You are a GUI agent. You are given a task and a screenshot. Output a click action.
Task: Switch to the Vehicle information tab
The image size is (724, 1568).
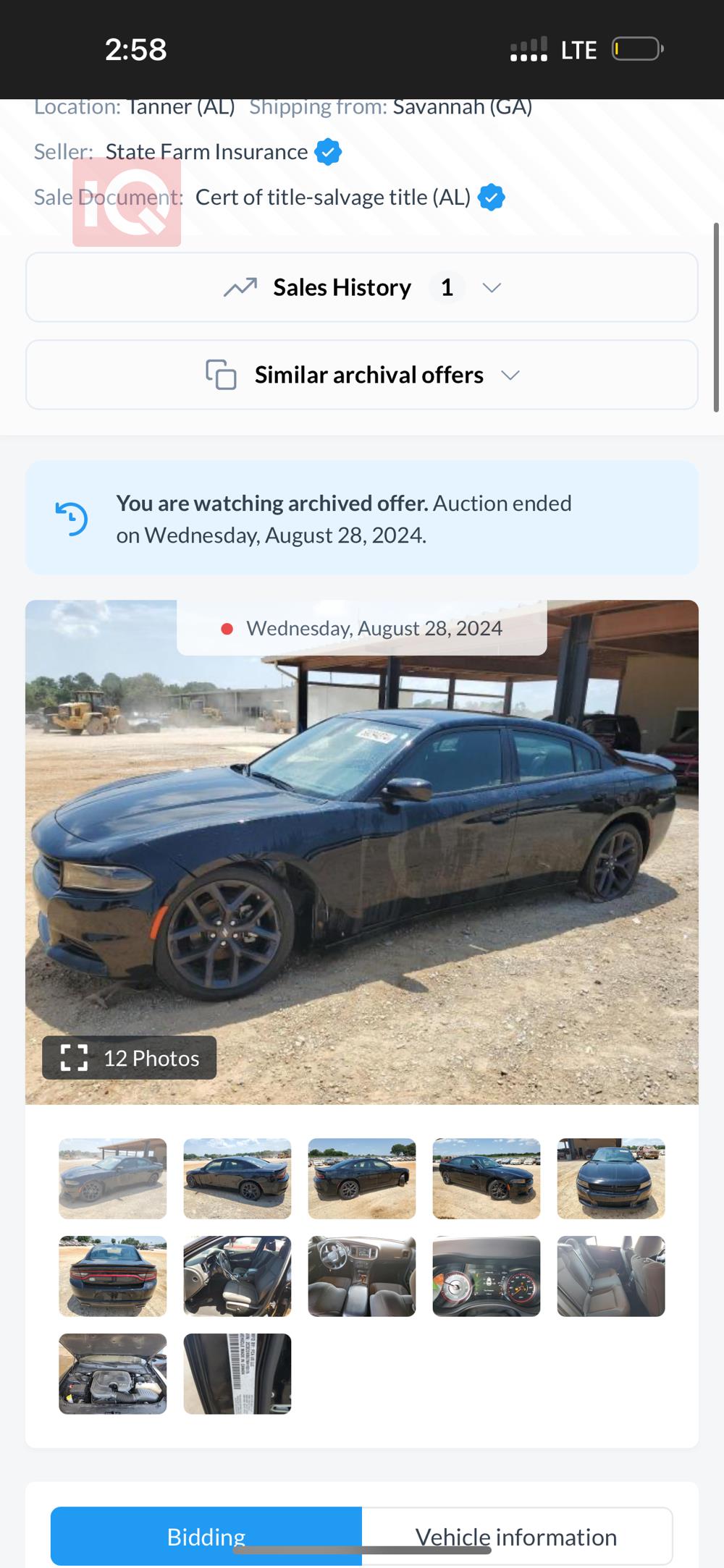516,1535
